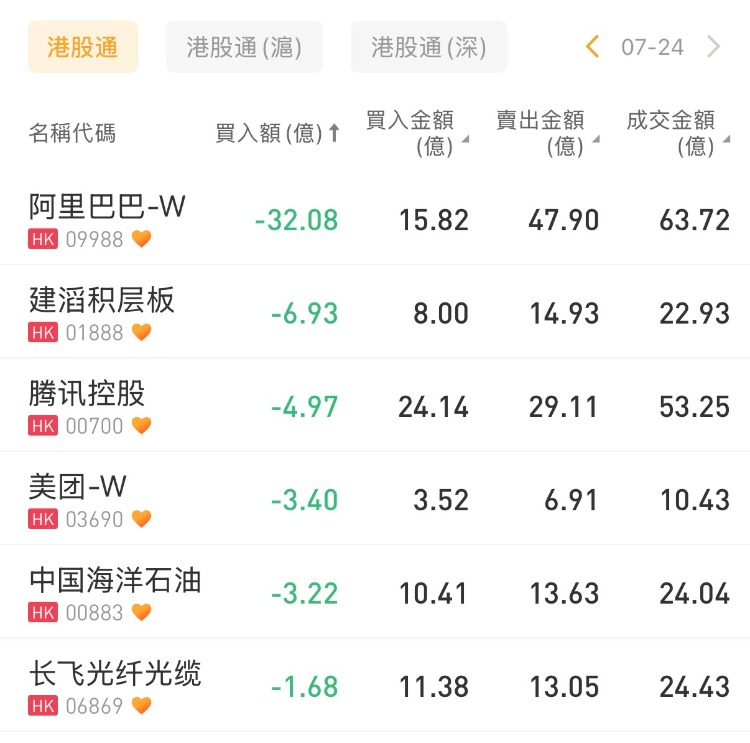Sort by 成交金額 (億) column
This screenshot has height=743, width=750.
pos(678,133)
